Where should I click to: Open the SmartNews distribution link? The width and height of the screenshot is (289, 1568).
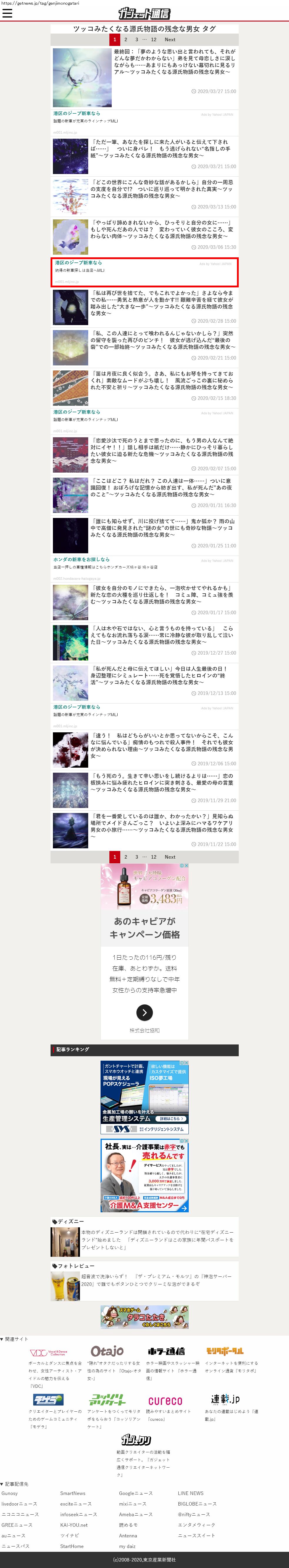point(73,1493)
